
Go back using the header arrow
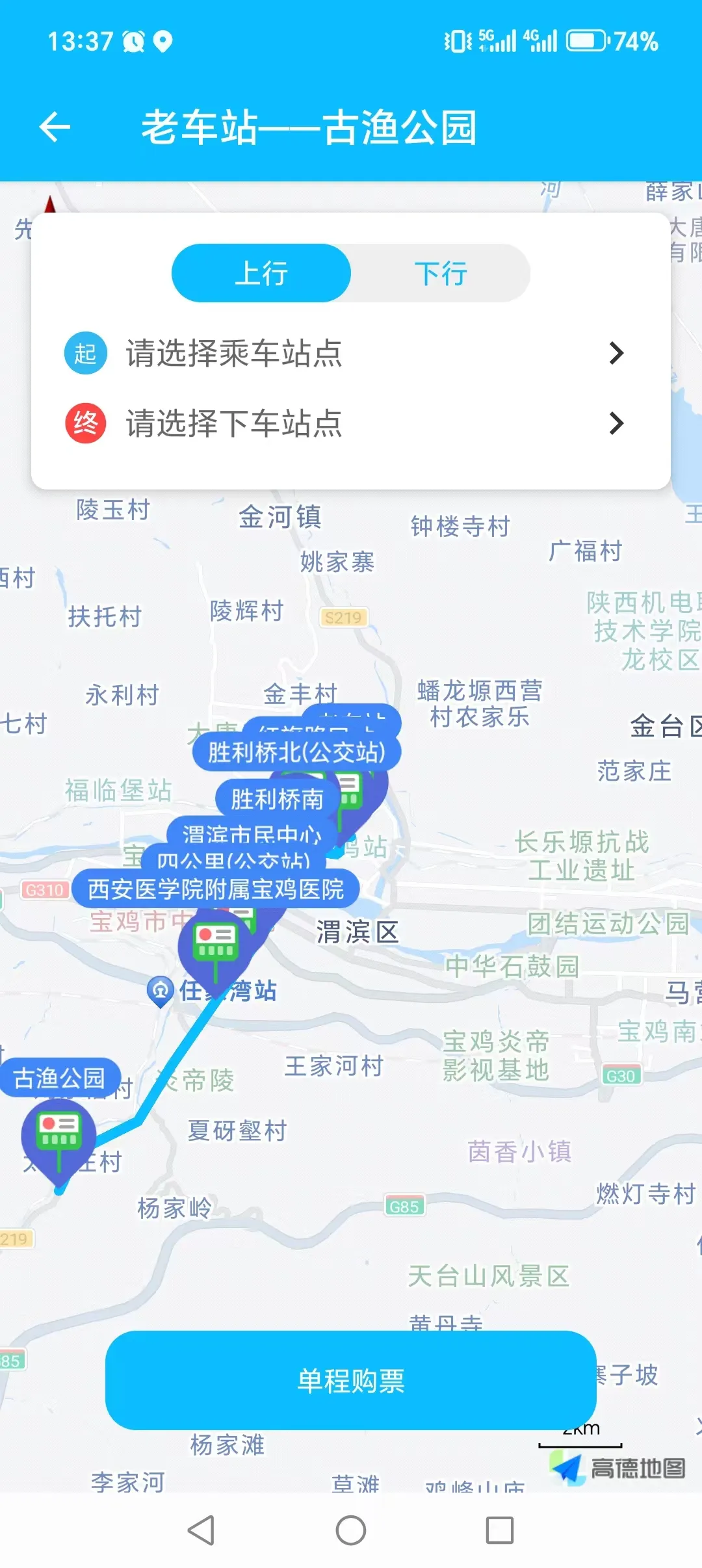[55, 126]
